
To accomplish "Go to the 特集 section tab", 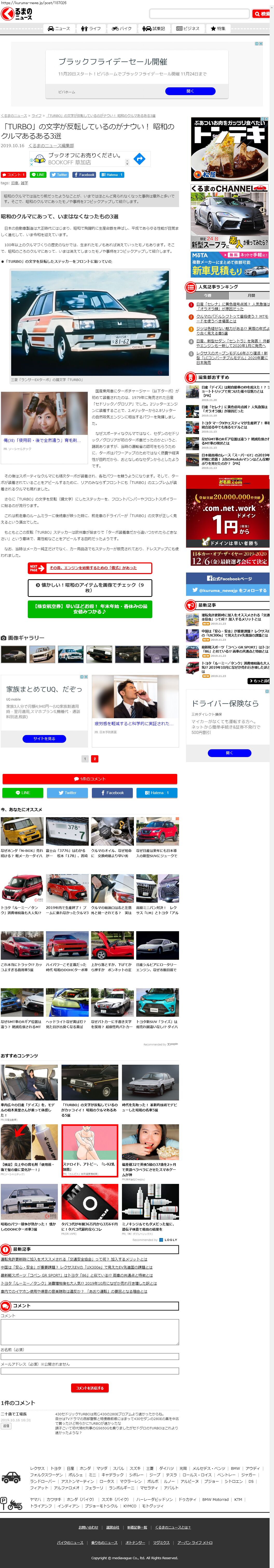I will pyautogui.click(x=217, y=29).
